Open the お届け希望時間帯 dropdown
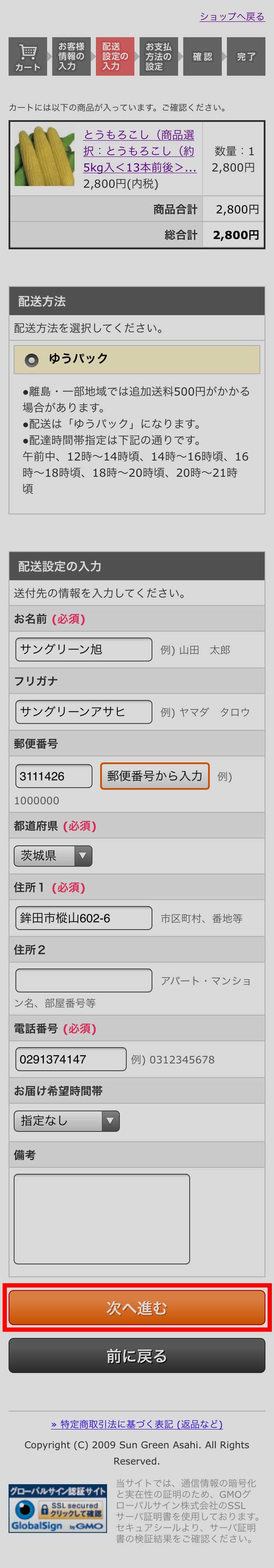The image size is (274, 1568). tap(66, 1121)
